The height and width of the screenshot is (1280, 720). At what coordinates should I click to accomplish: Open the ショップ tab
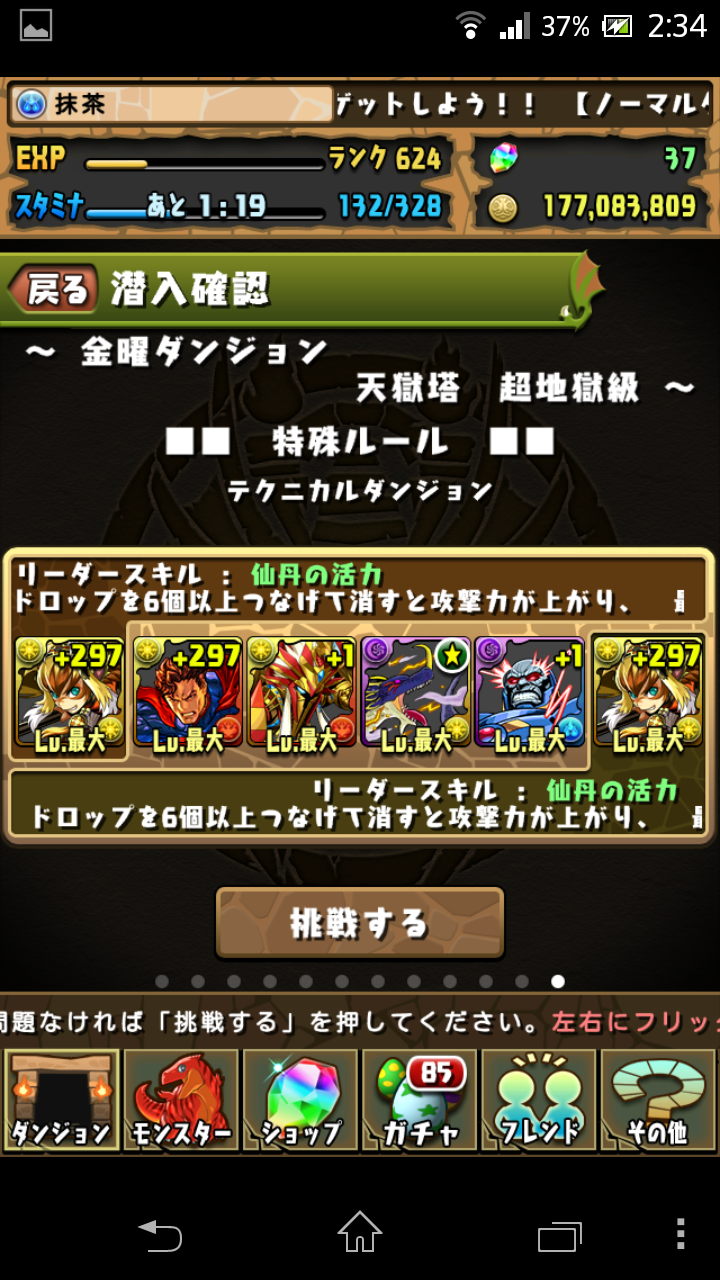[300, 1100]
